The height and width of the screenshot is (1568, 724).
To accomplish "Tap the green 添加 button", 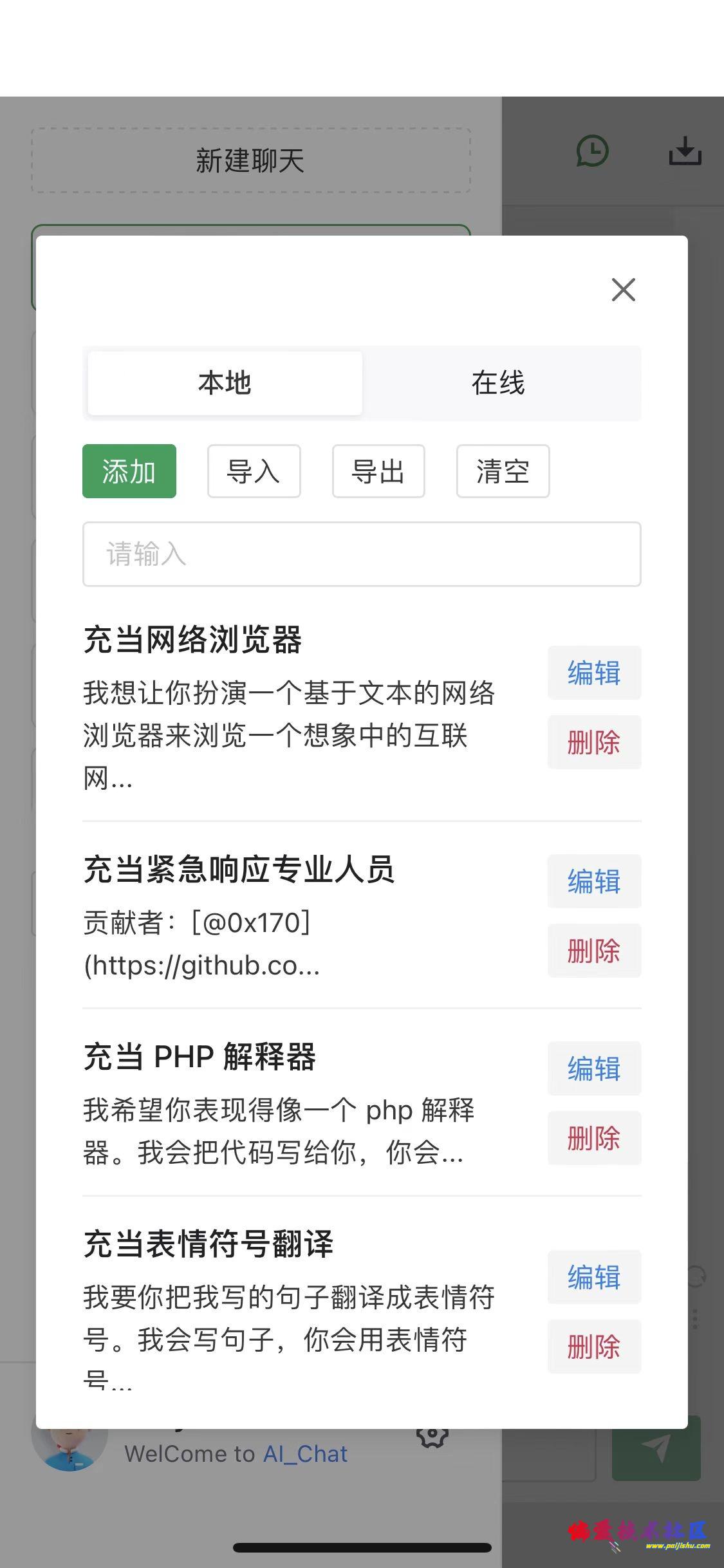I will [x=129, y=471].
